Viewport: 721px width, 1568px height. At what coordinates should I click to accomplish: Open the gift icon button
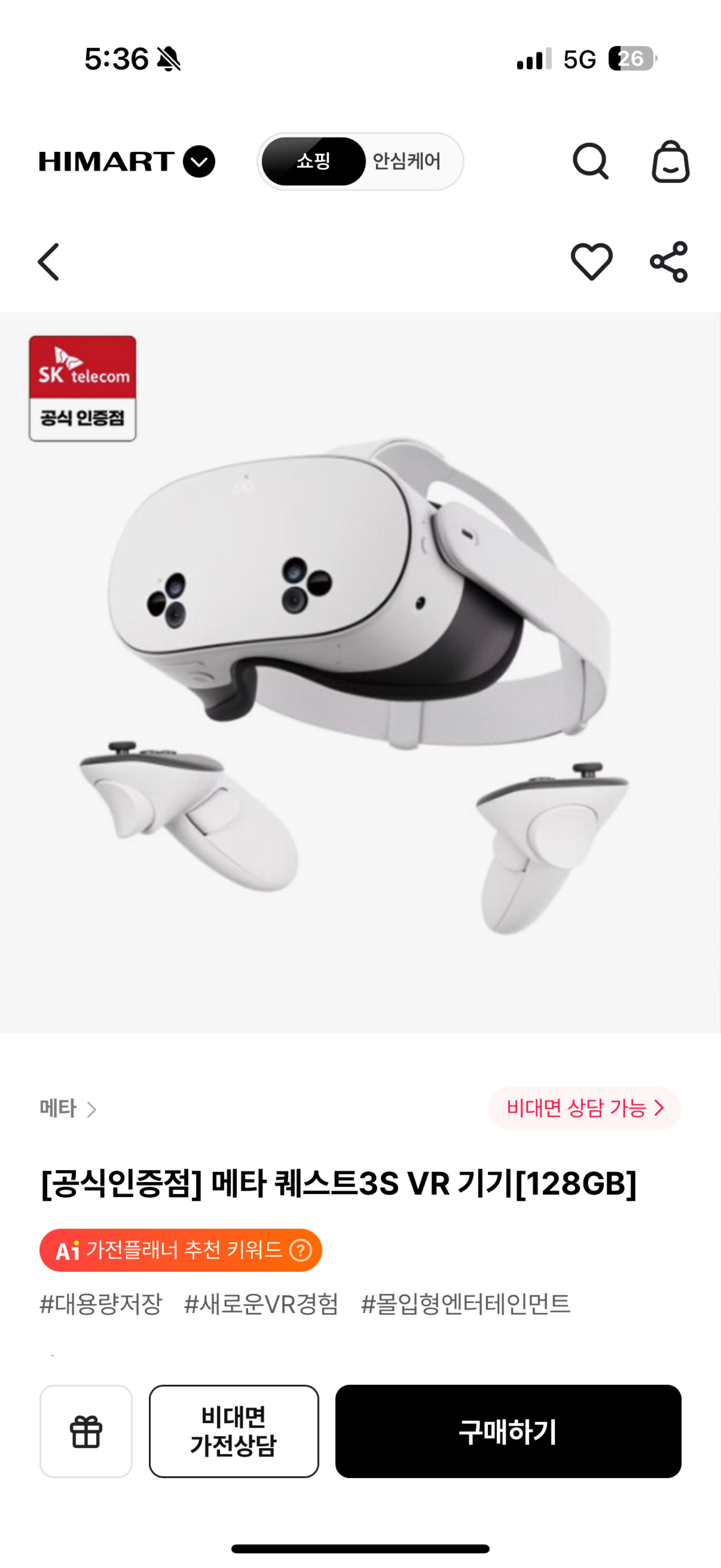point(86,1431)
